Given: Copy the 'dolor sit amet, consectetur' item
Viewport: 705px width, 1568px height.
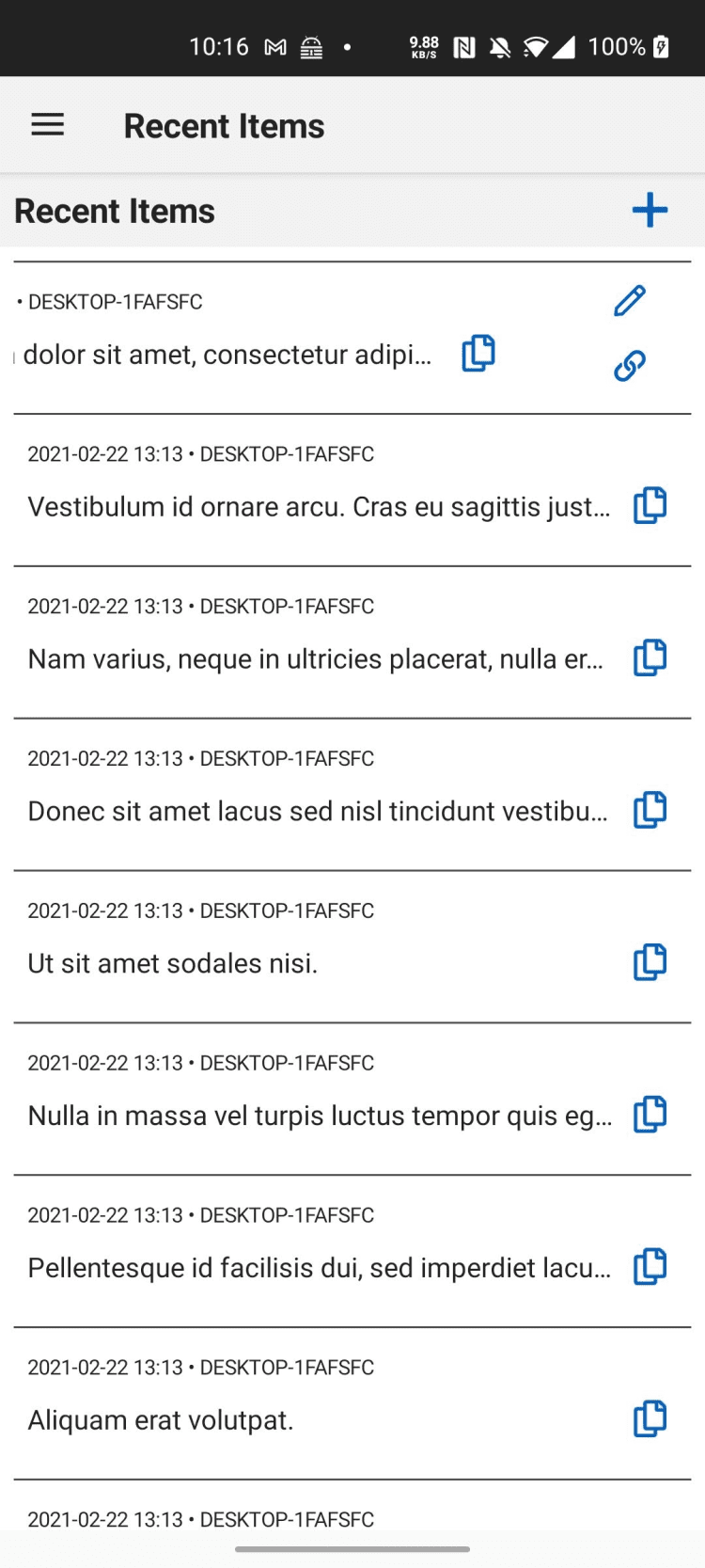Looking at the screenshot, I should (x=478, y=354).
